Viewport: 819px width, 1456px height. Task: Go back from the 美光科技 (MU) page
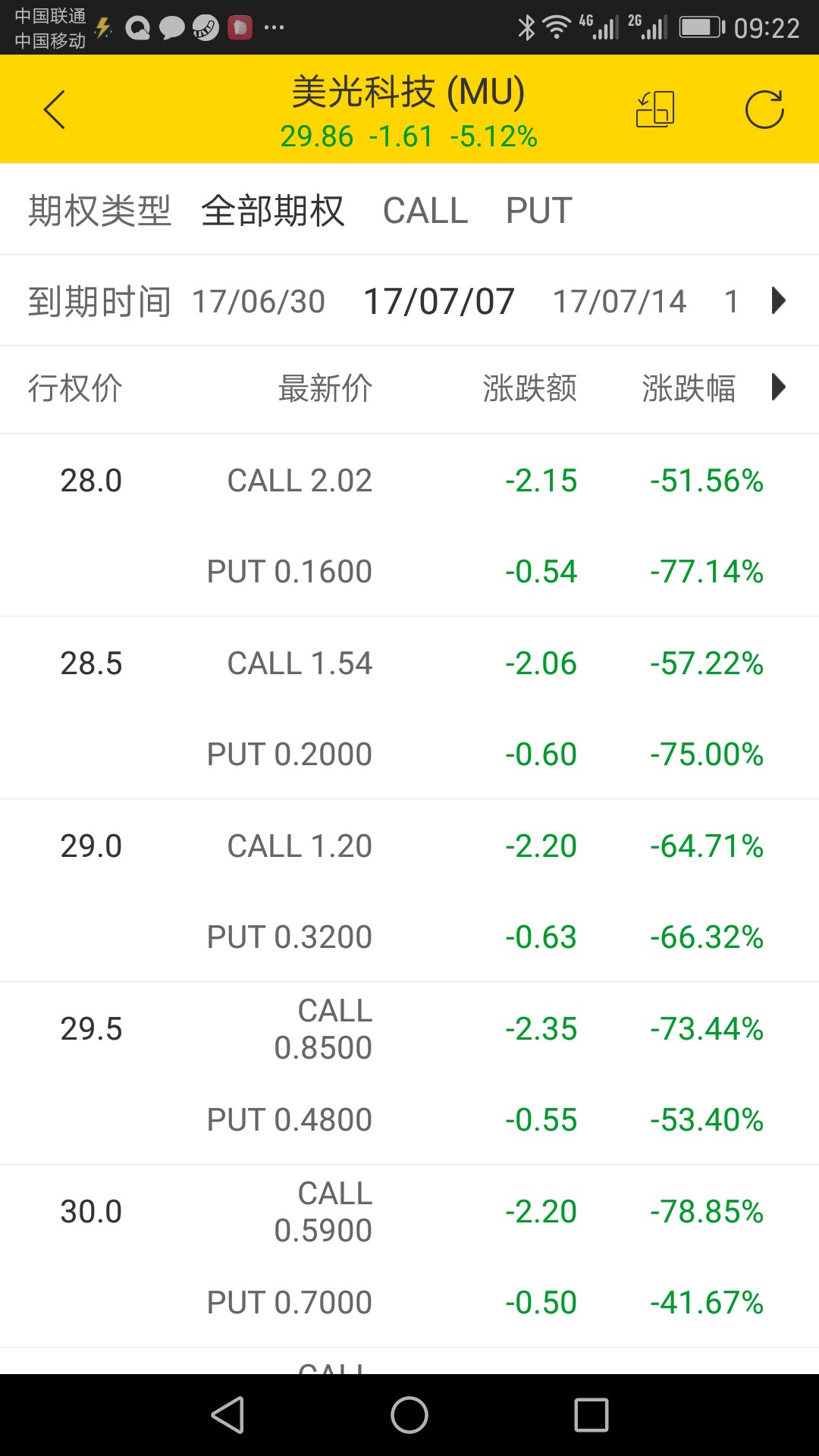click(55, 110)
